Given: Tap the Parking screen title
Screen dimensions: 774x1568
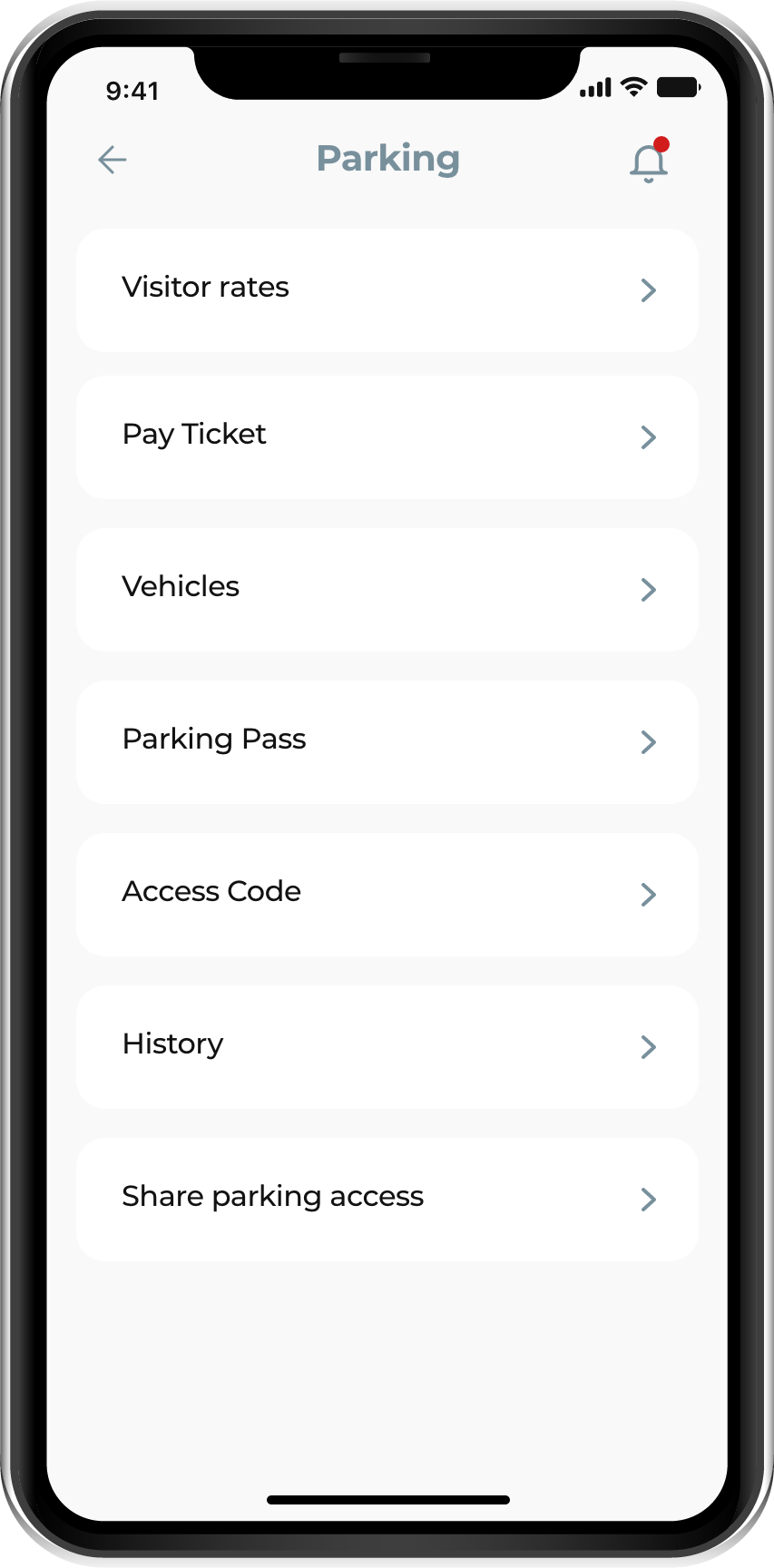Looking at the screenshot, I should tap(387, 159).
